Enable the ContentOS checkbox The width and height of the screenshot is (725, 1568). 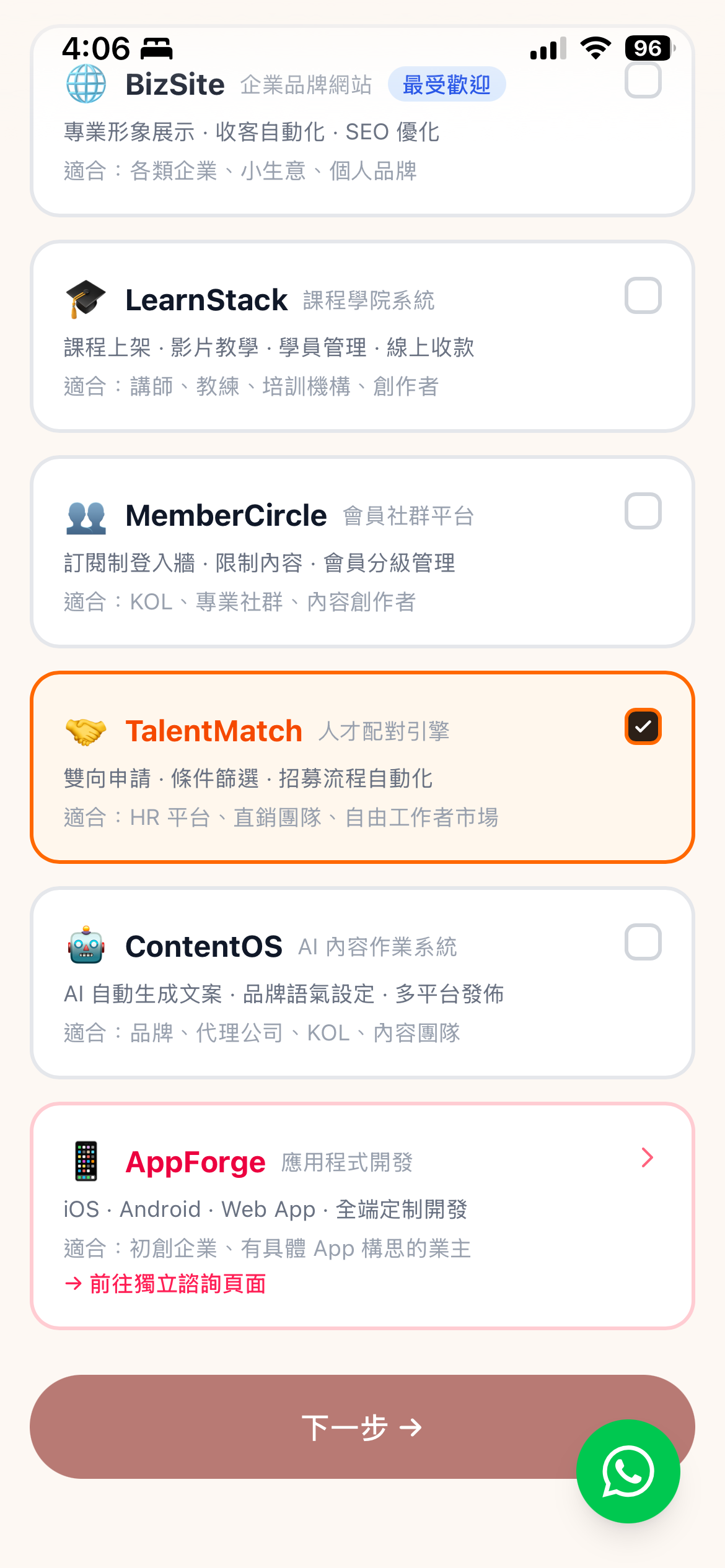[643, 942]
